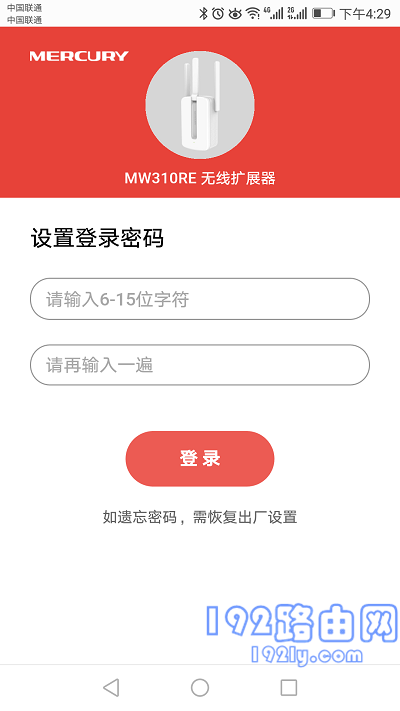Go back with the system back button
Screen dimensions: 400x711
pyautogui.click(x=111, y=687)
